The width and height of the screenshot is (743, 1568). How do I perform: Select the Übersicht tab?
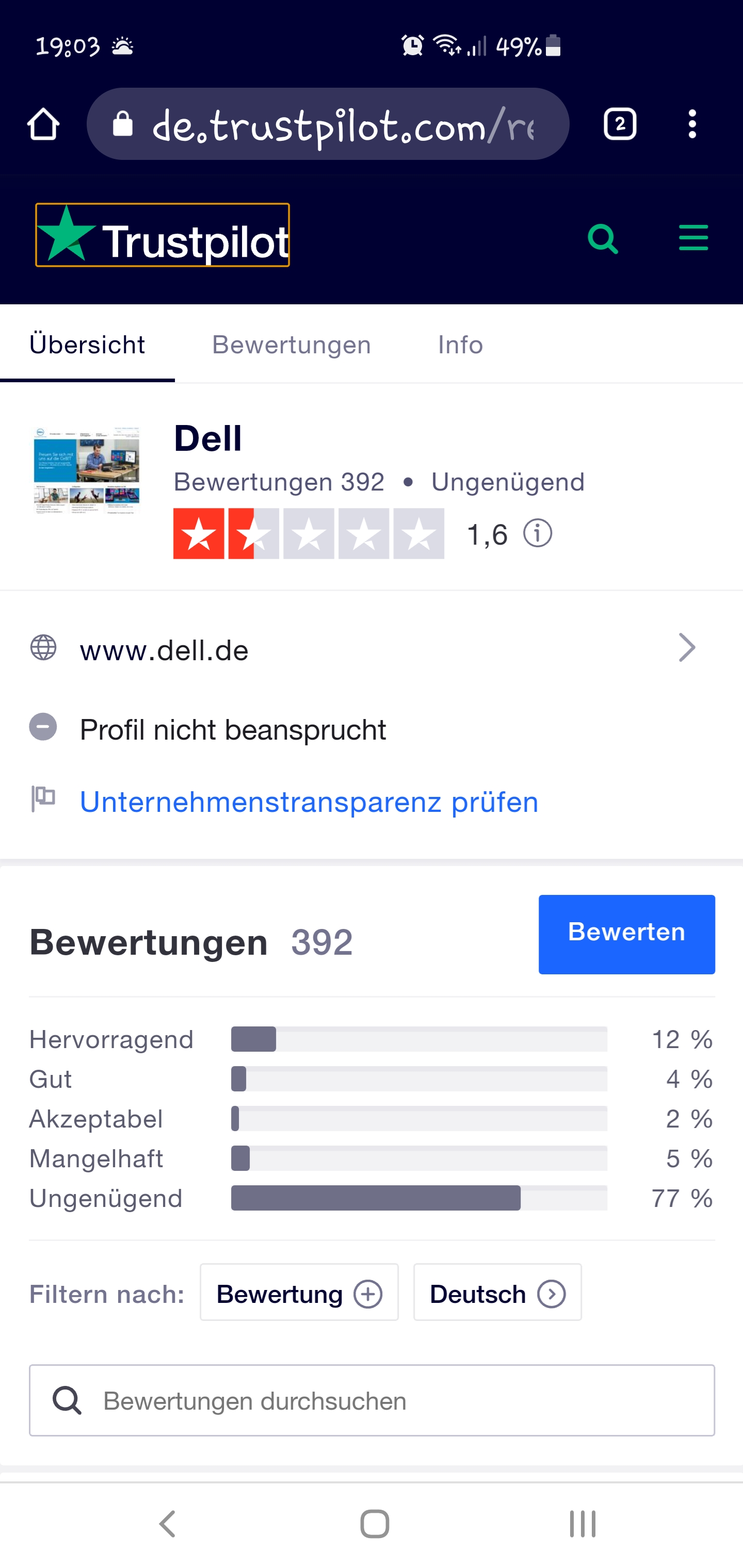click(x=87, y=345)
